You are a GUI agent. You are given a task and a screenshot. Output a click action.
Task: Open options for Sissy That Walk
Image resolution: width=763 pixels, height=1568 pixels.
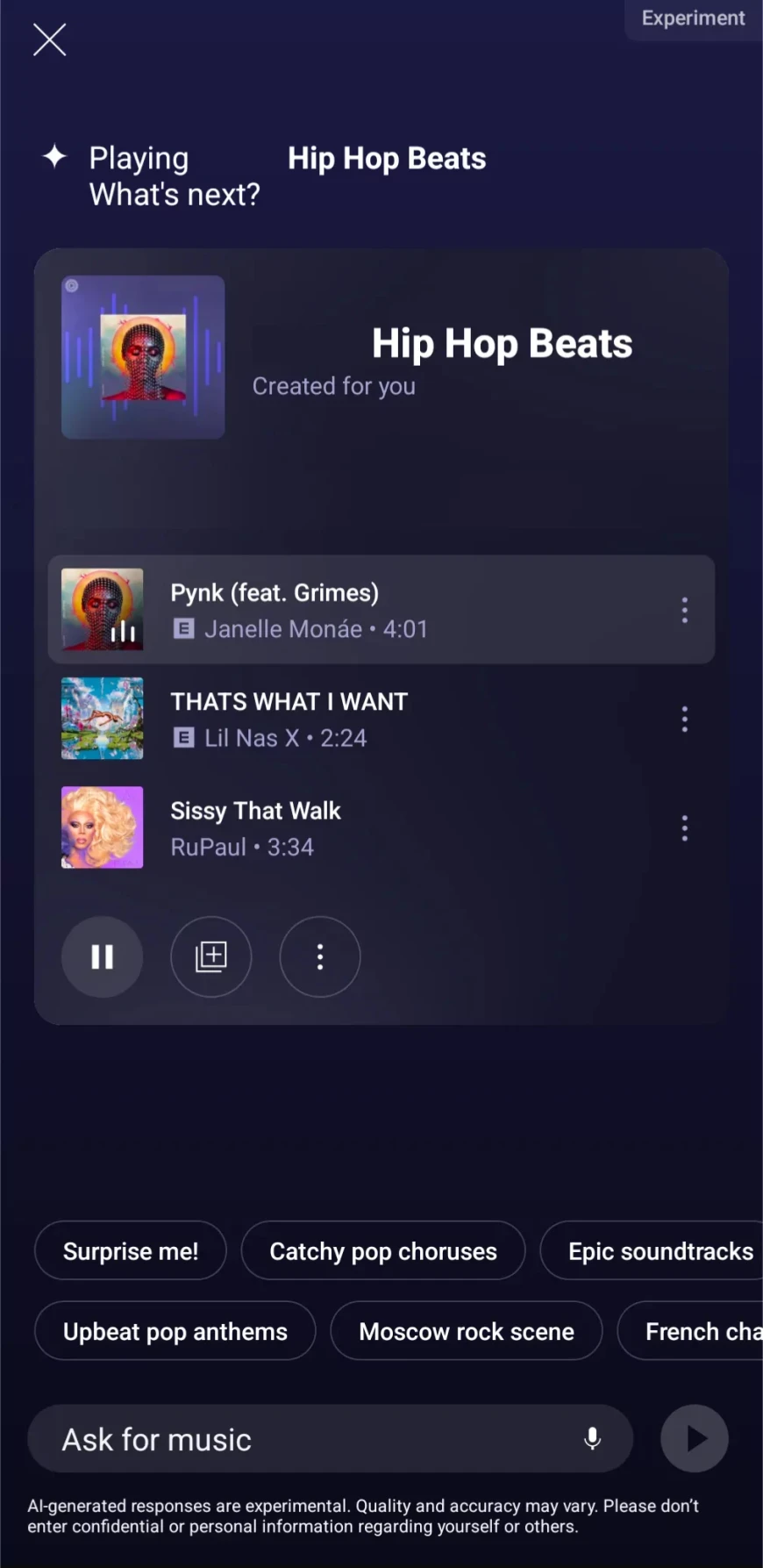click(x=684, y=828)
